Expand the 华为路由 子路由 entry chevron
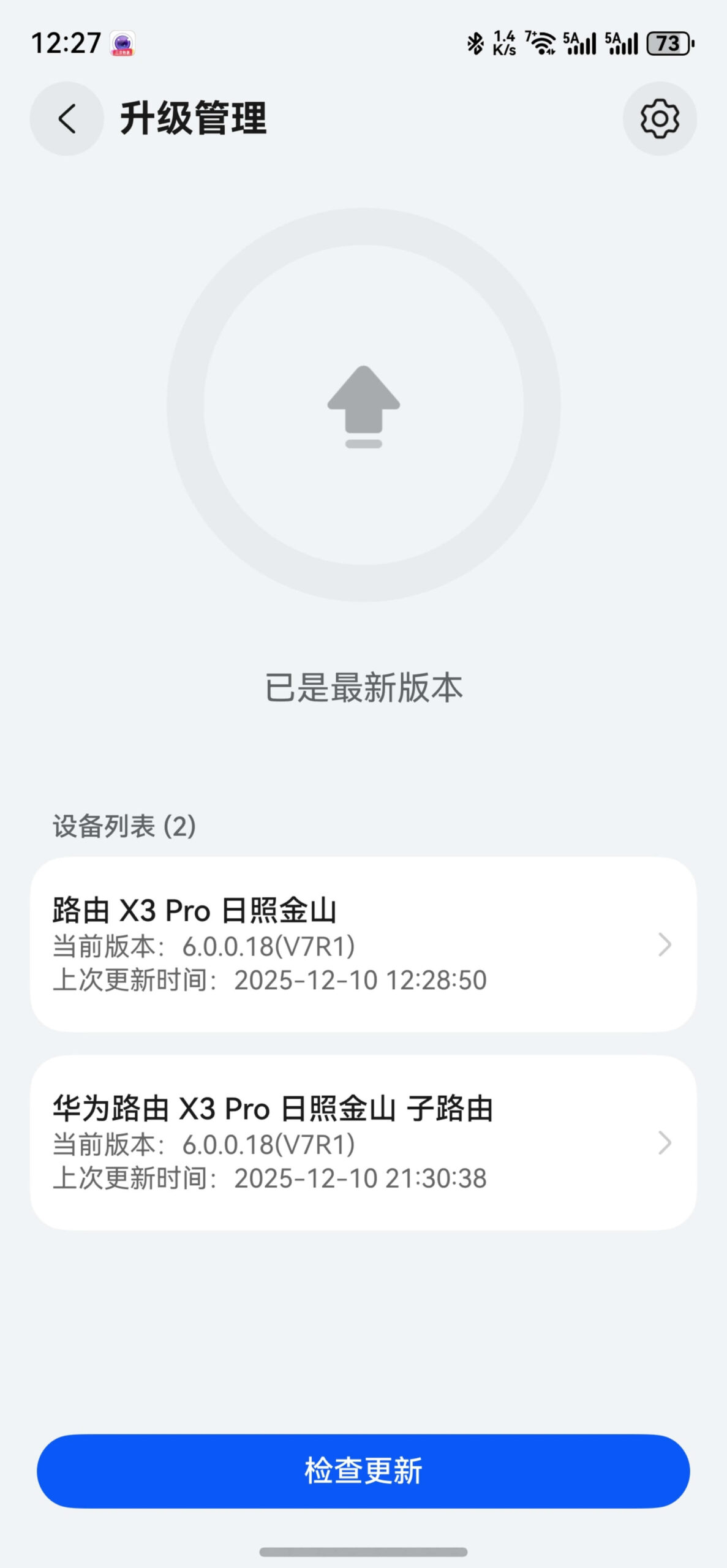This screenshot has width=727, height=1568. (665, 1142)
